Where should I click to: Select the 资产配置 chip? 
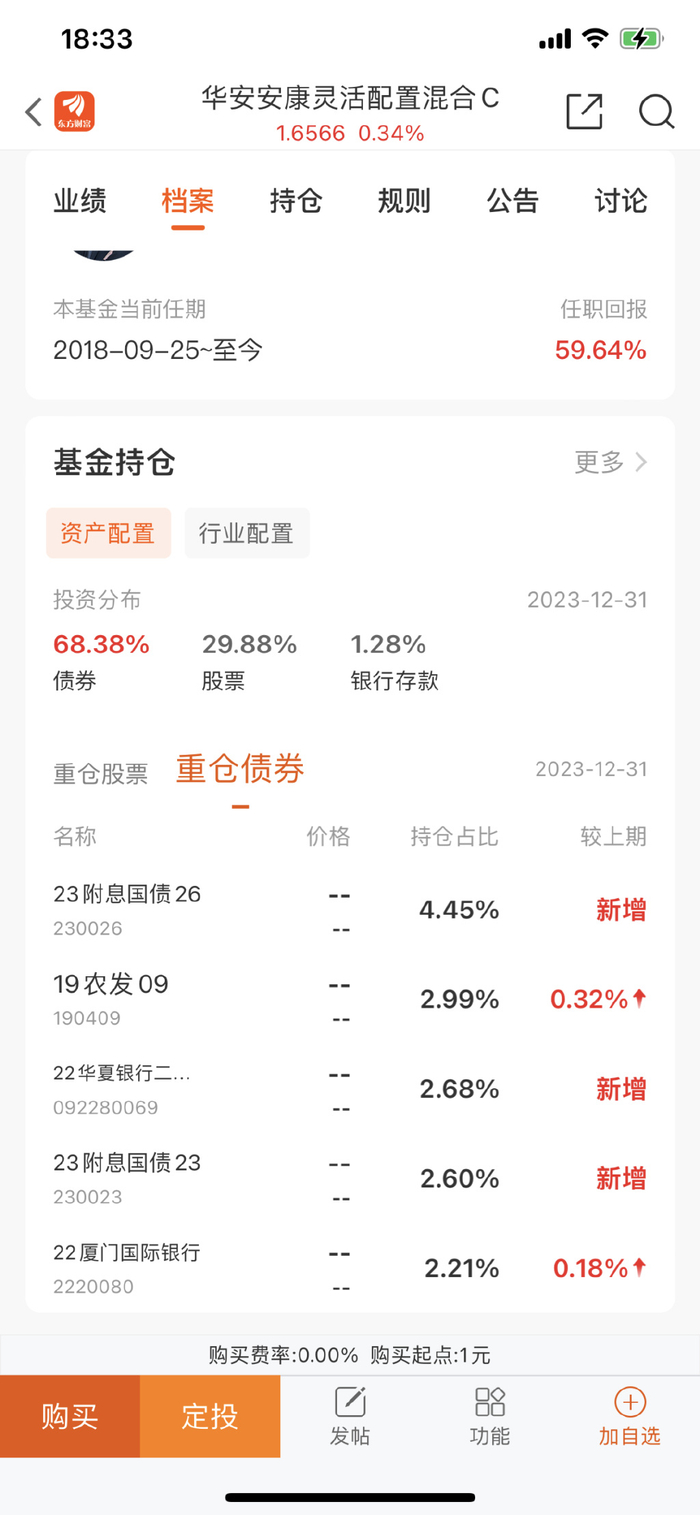coord(108,533)
